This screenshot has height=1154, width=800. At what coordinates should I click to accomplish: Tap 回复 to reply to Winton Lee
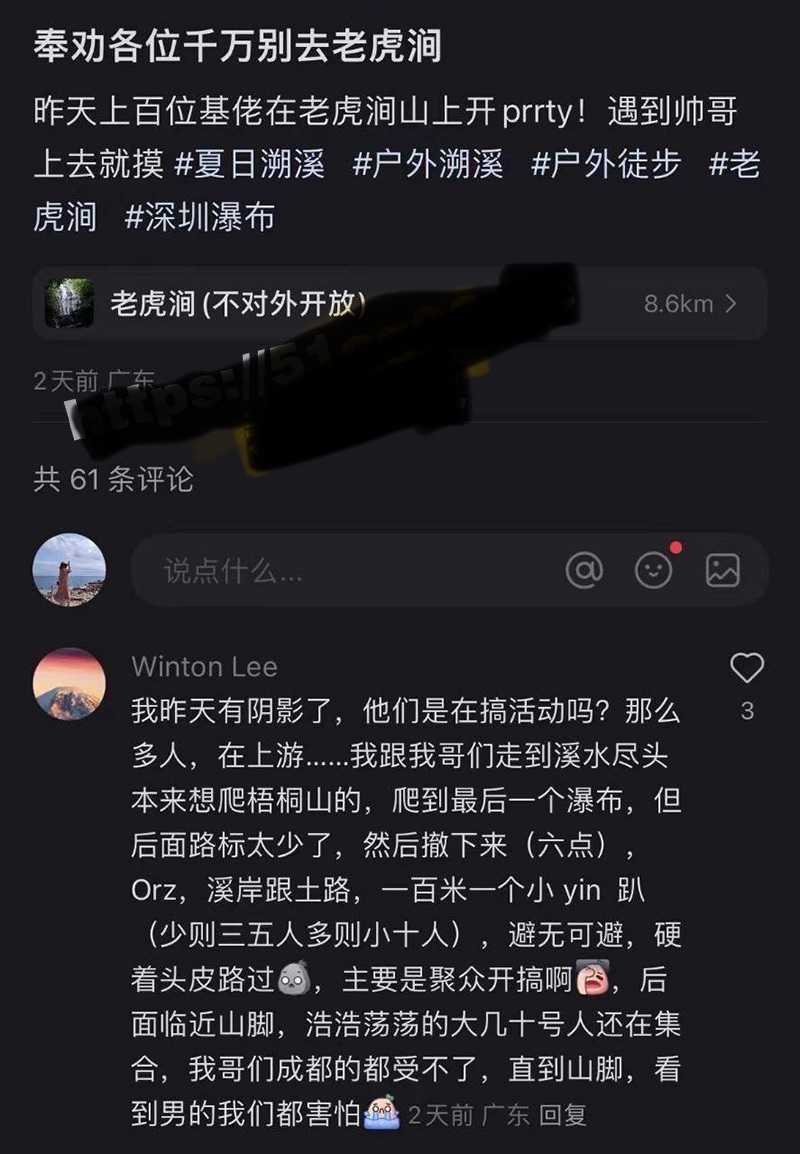pos(566,1113)
